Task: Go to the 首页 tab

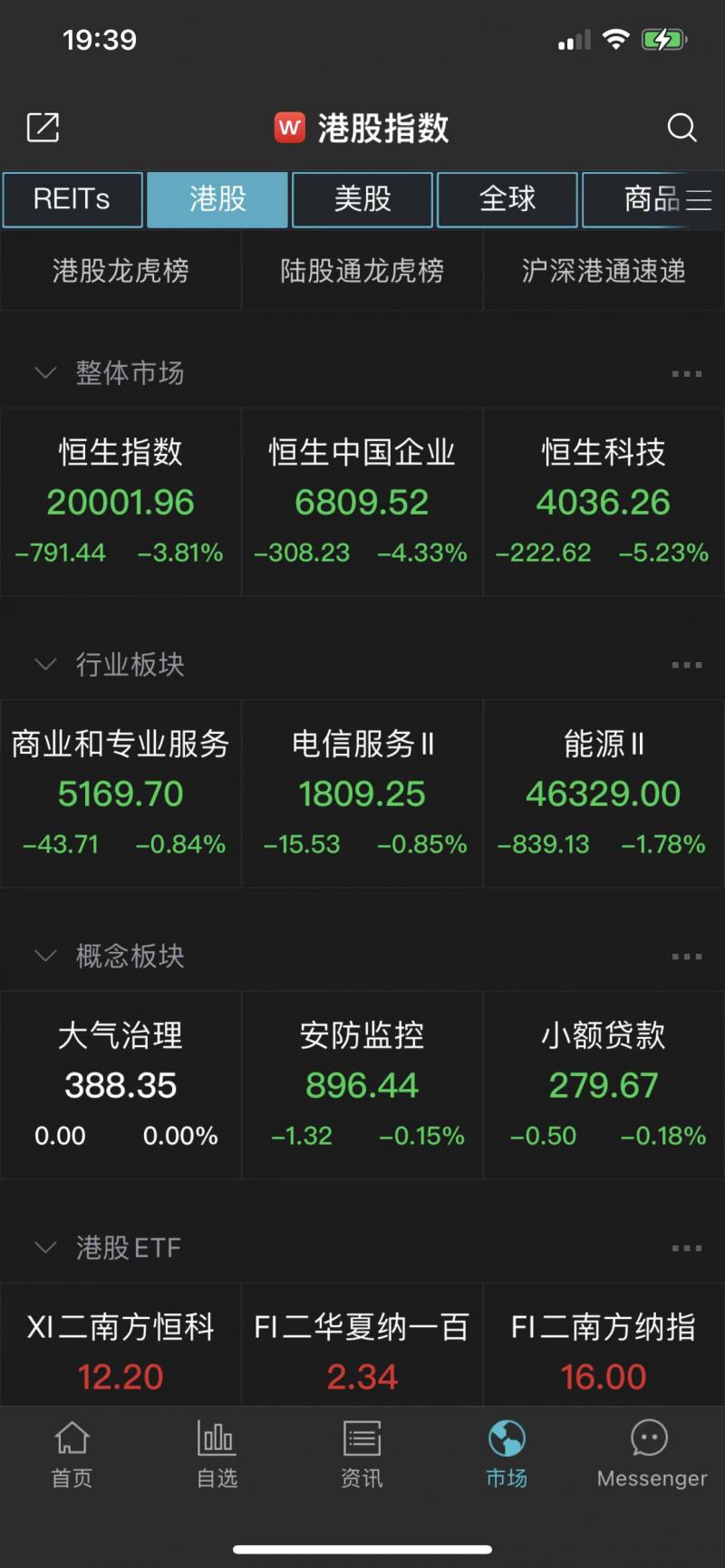Action: 72,1454
